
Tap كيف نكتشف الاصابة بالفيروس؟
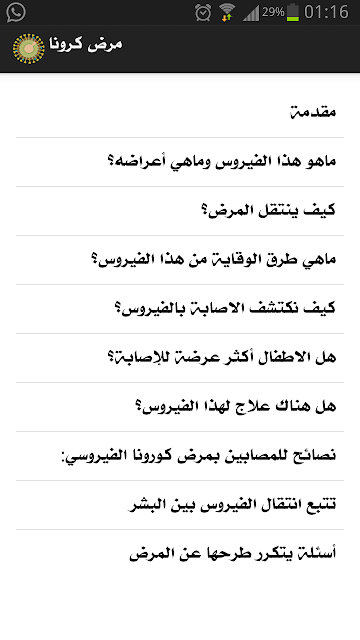coord(180,309)
